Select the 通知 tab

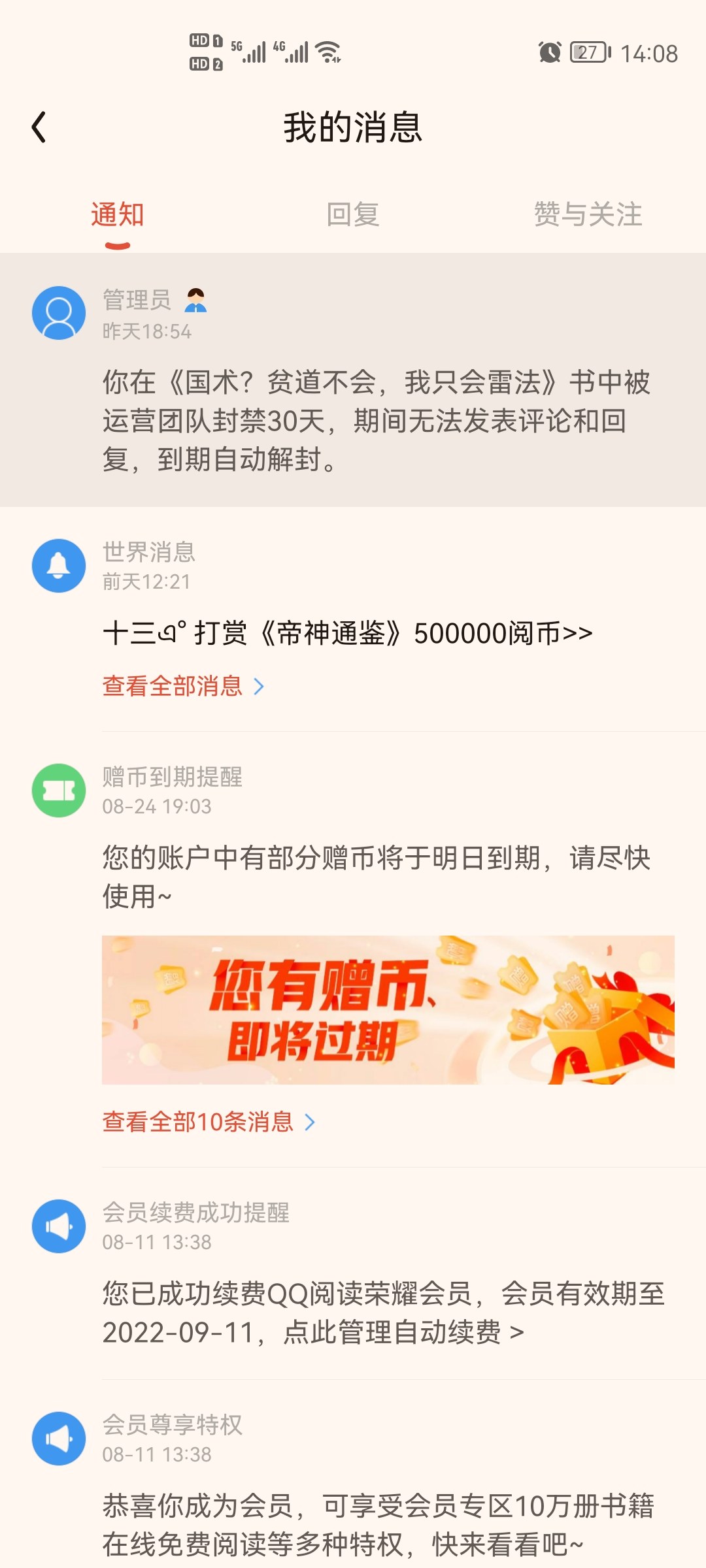pos(118,215)
